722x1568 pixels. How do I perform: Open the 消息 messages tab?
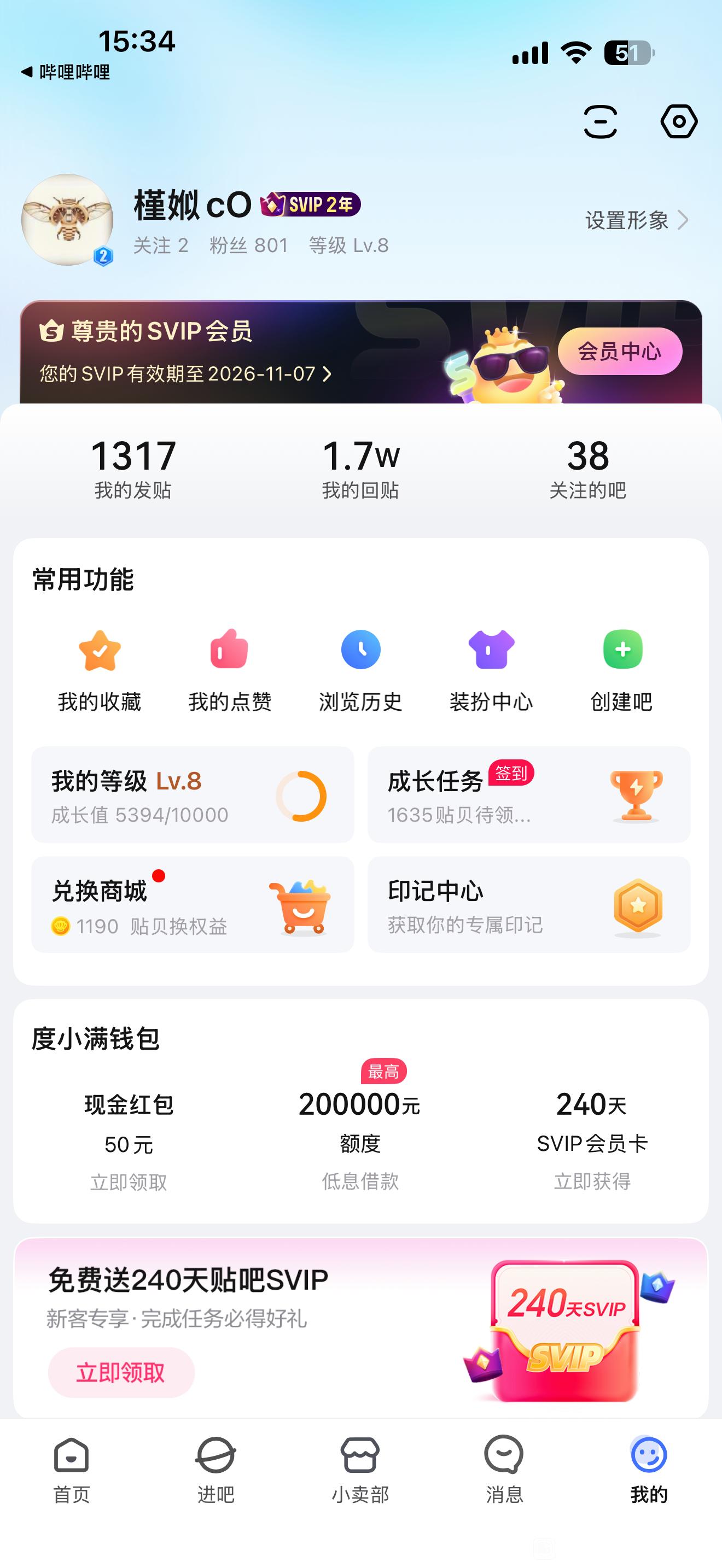[x=504, y=1468]
